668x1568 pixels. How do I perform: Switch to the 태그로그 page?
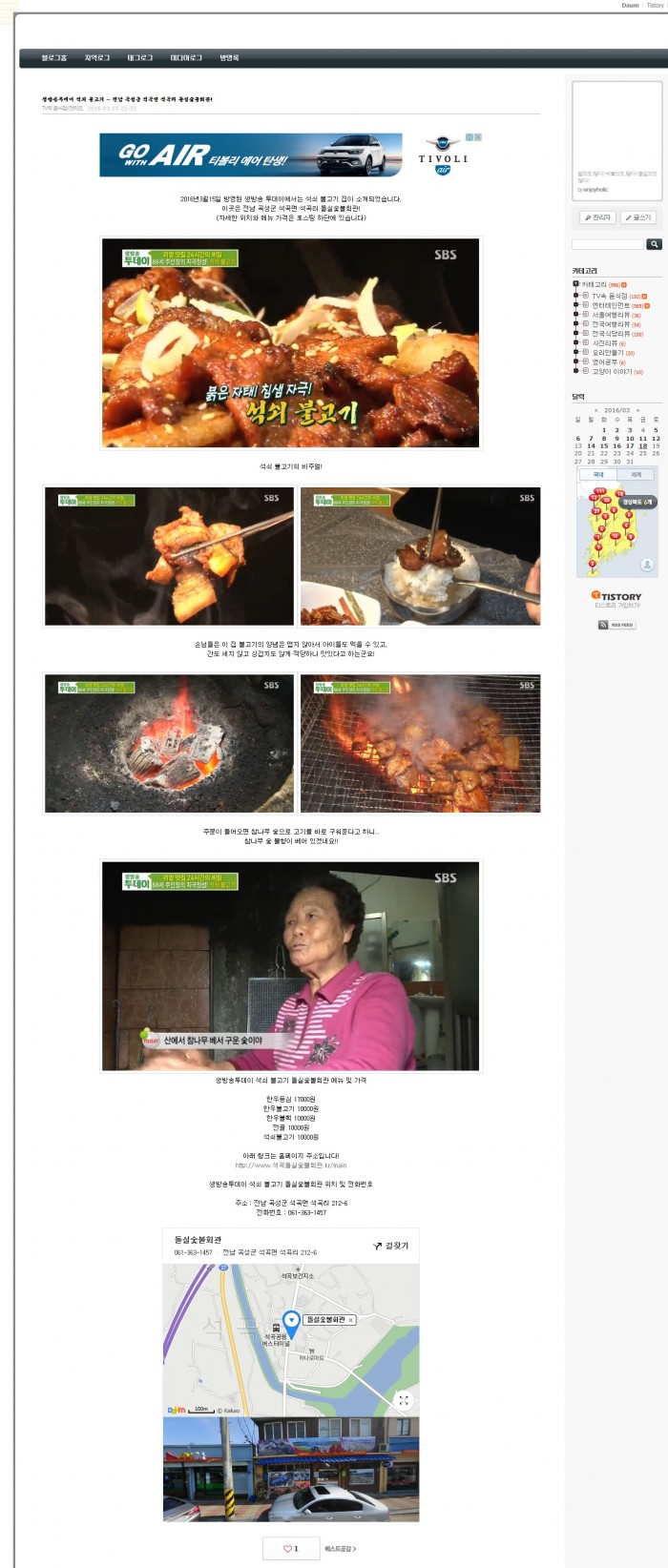(140, 58)
